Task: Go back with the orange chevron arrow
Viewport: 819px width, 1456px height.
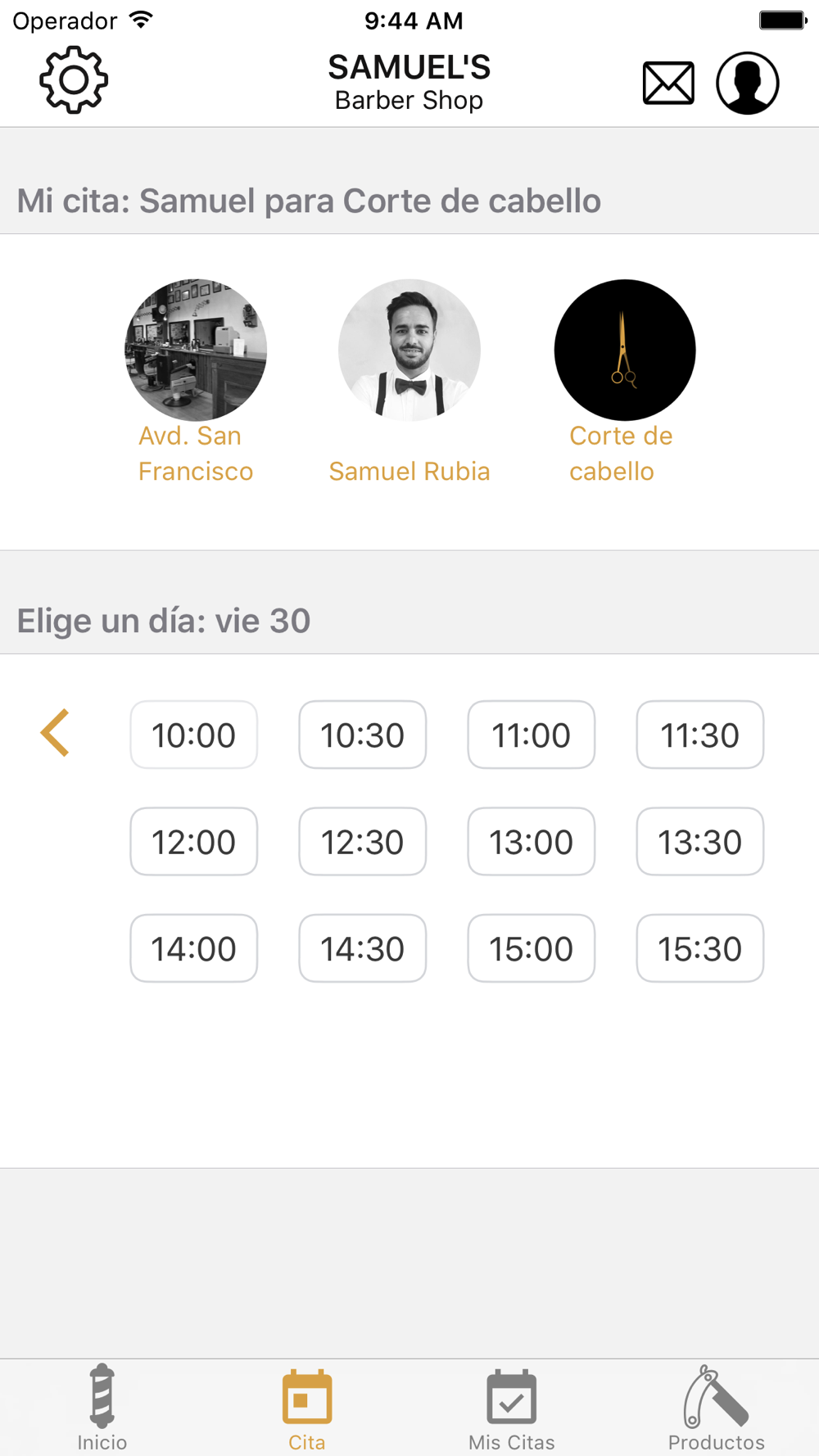Action: click(55, 732)
